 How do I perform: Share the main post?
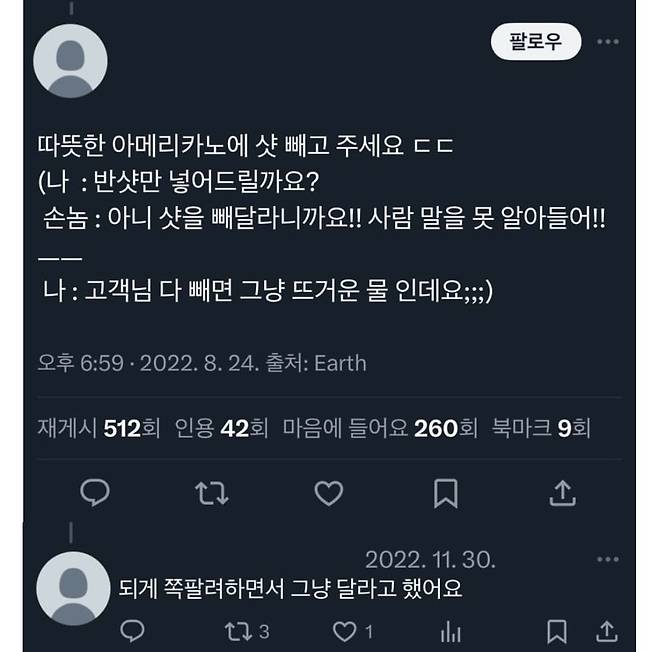coord(563,492)
